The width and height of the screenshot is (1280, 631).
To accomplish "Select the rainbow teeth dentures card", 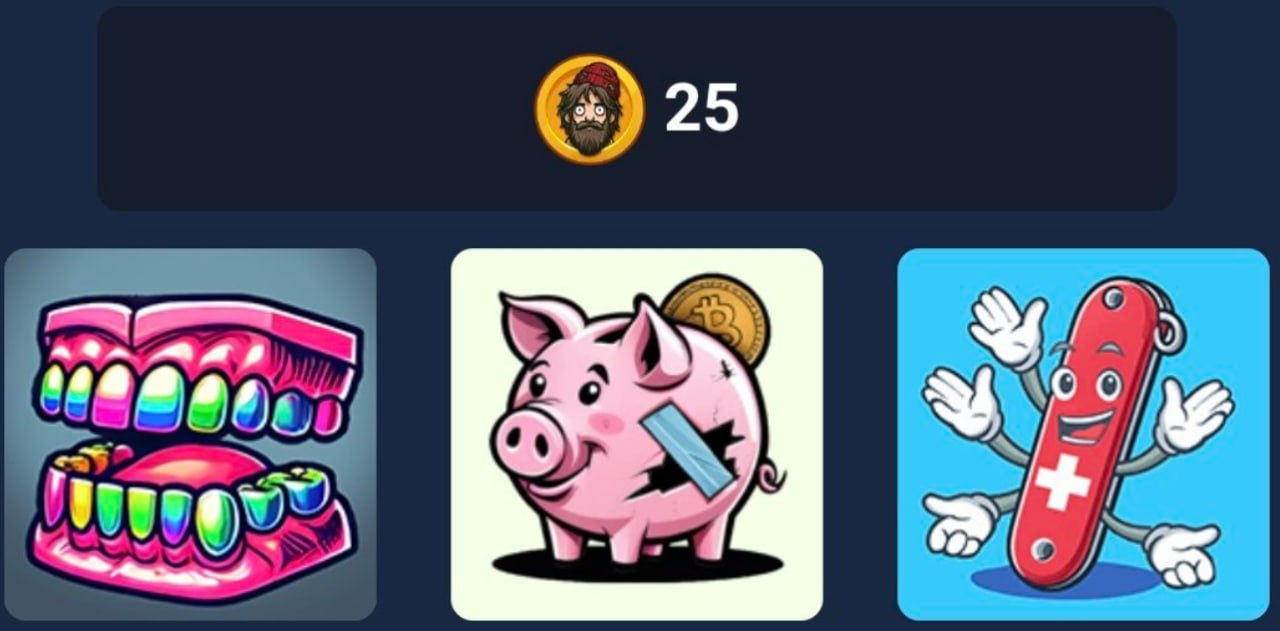I will tap(190, 434).
